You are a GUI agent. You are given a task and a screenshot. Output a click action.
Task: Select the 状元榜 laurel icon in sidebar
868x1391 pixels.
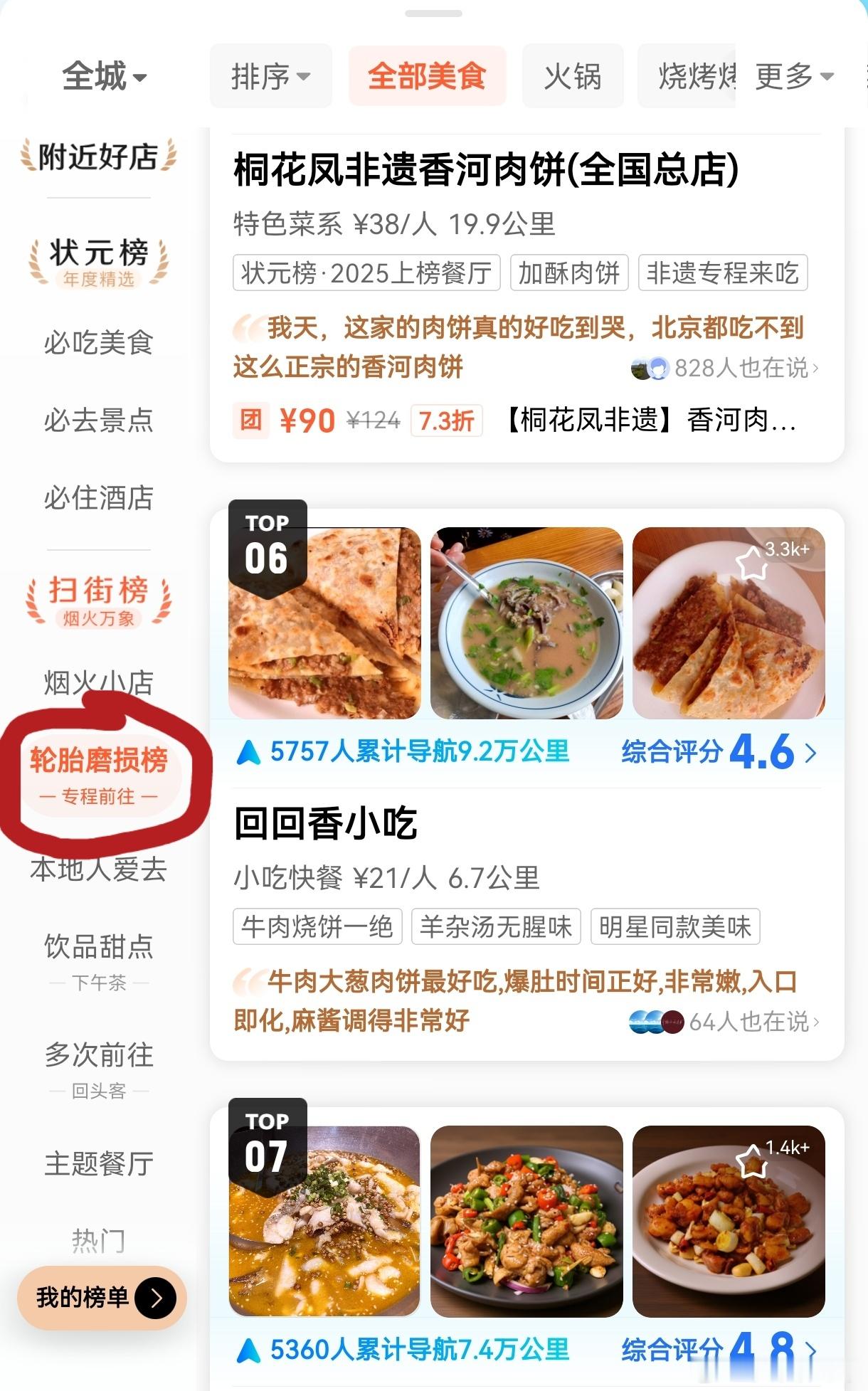(x=97, y=260)
